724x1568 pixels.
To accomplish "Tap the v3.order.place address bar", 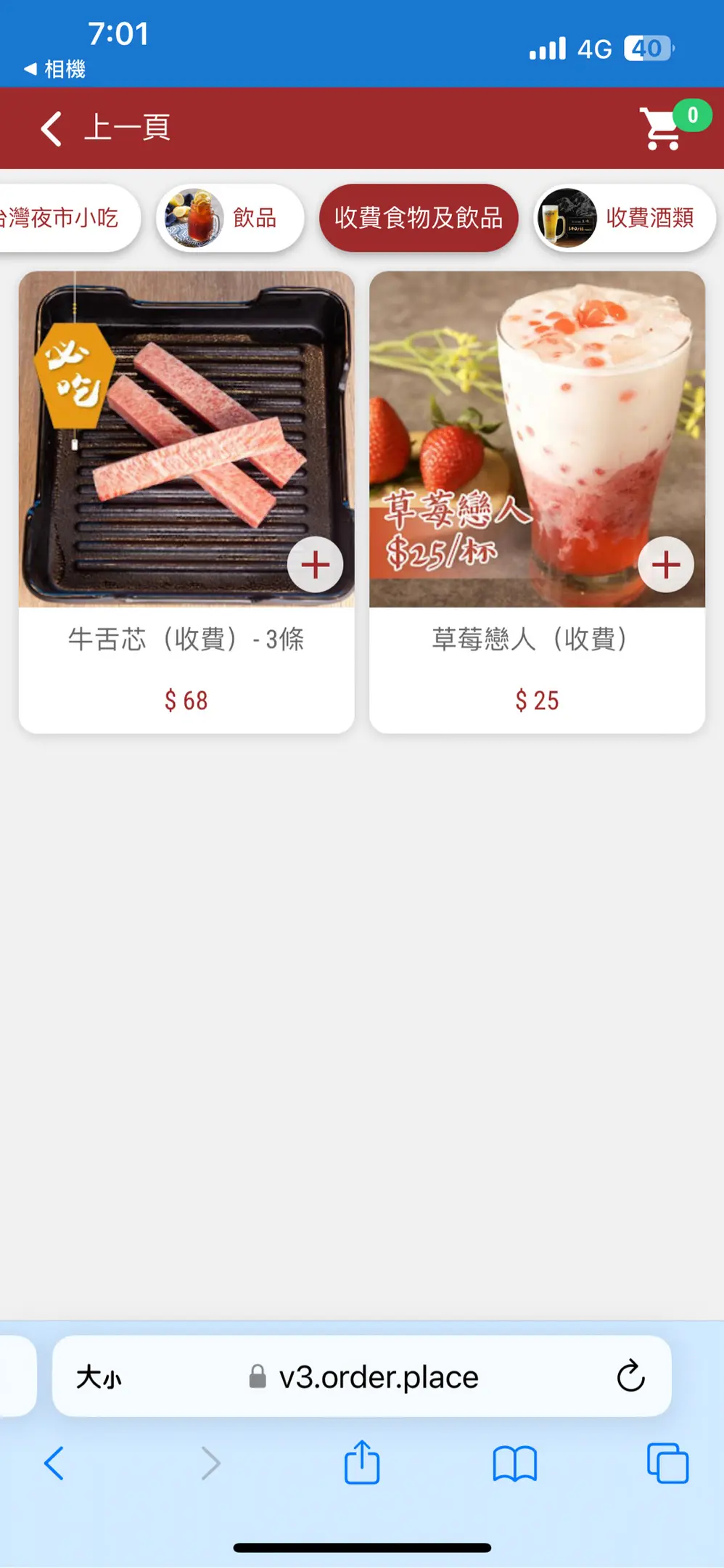I will 377,1377.
